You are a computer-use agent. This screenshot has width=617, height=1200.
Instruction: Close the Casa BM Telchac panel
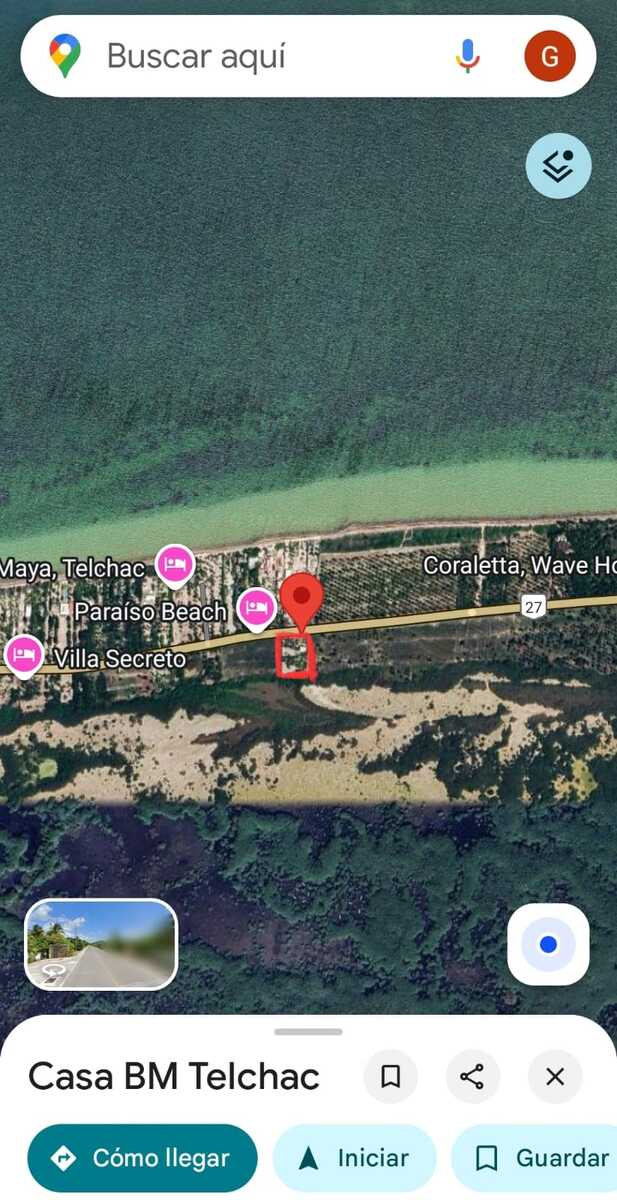pos(555,1076)
